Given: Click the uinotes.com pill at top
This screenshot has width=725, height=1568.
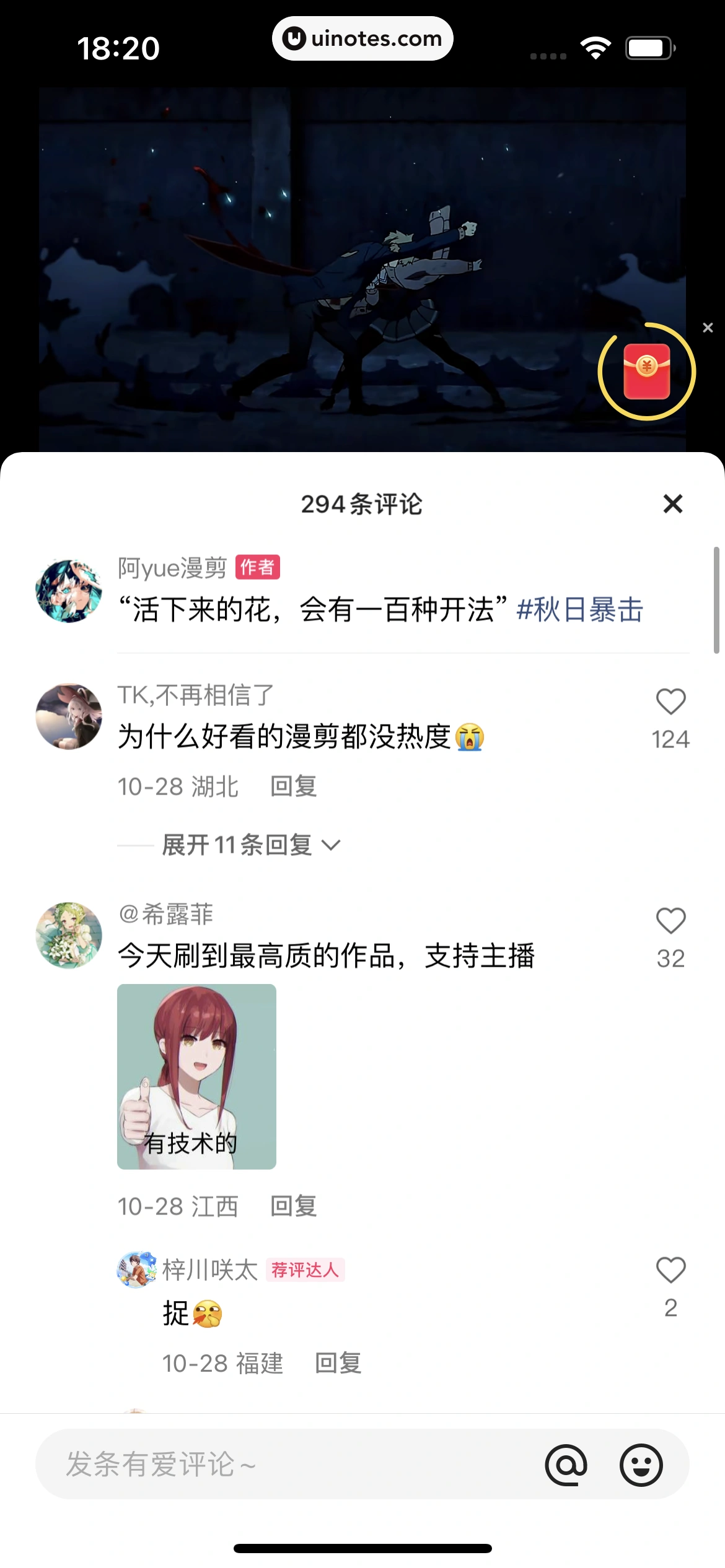Looking at the screenshot, I should (x=362, y=38).
